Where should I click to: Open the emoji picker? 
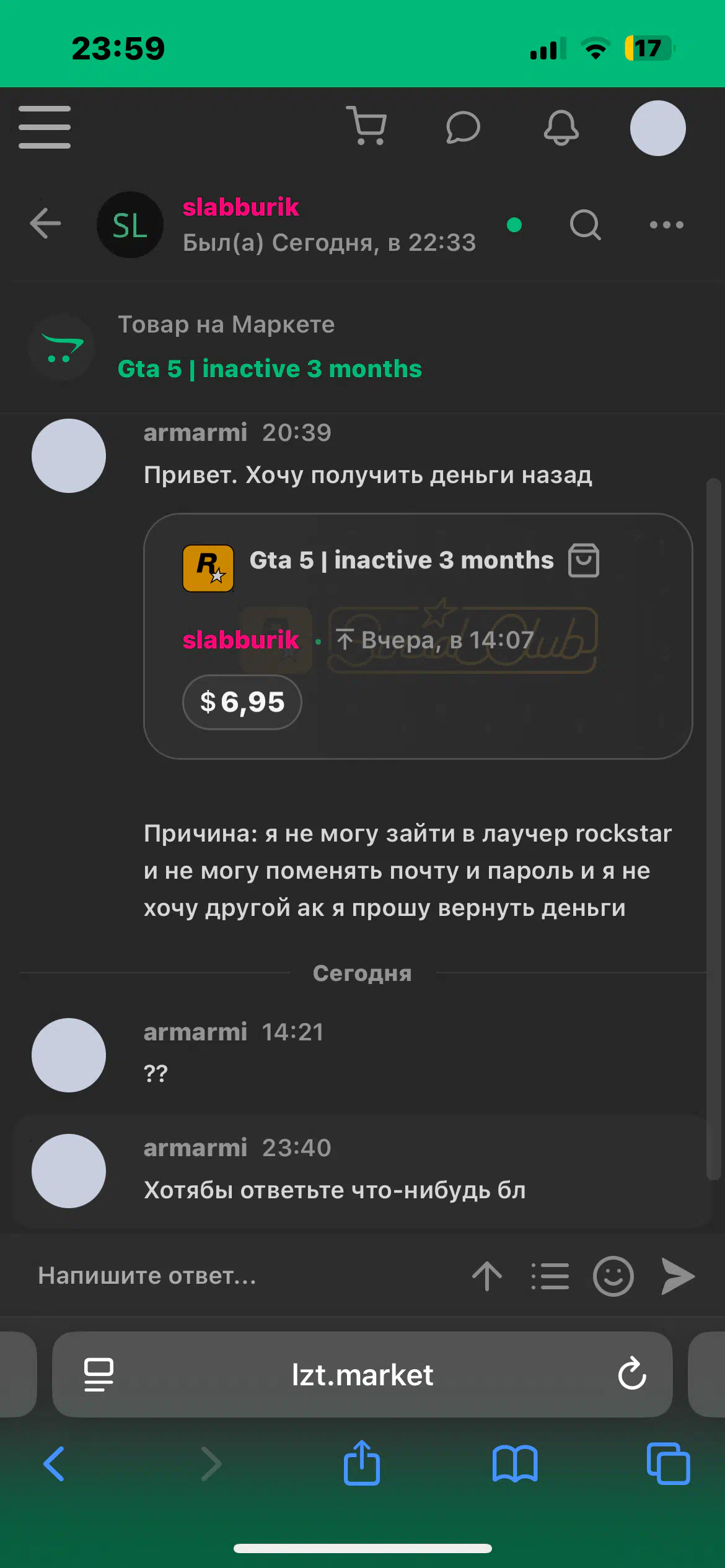[613, 1276]
